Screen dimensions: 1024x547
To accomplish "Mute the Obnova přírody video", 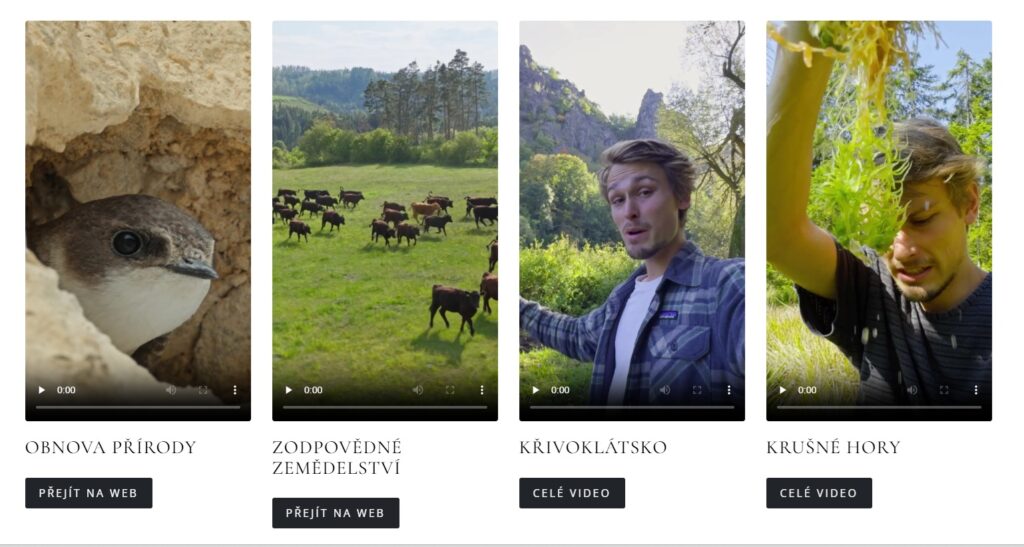I will (171, 390).
